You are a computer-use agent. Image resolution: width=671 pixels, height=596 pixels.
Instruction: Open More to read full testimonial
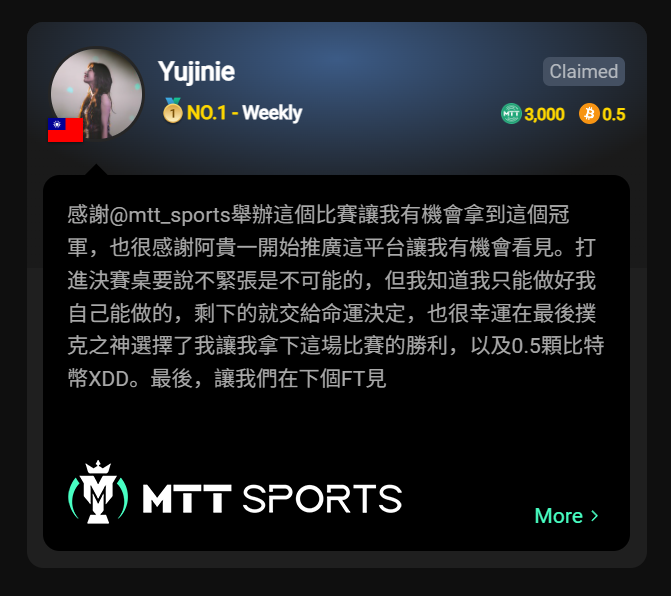click(x=566, y=516)
